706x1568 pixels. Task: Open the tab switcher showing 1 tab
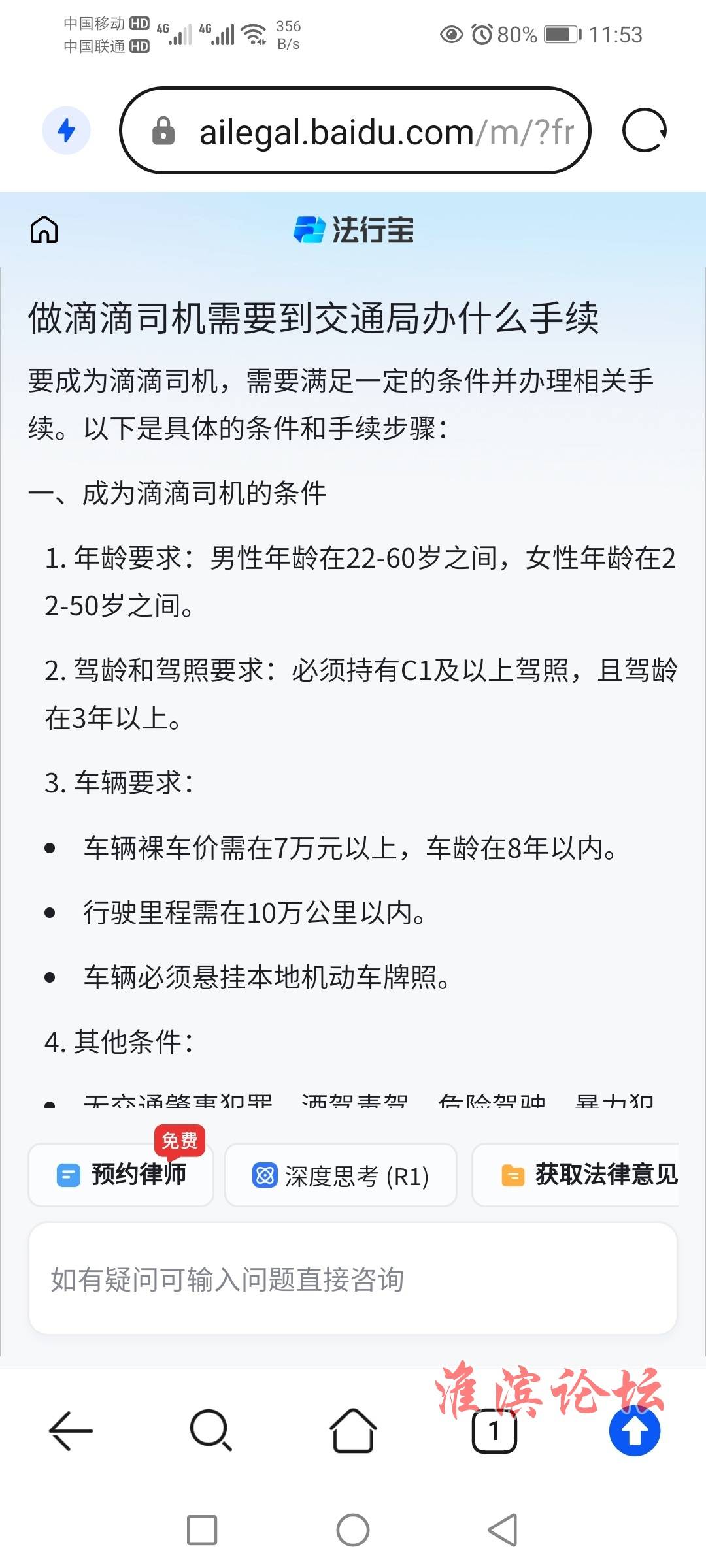tap(494, 1431)
